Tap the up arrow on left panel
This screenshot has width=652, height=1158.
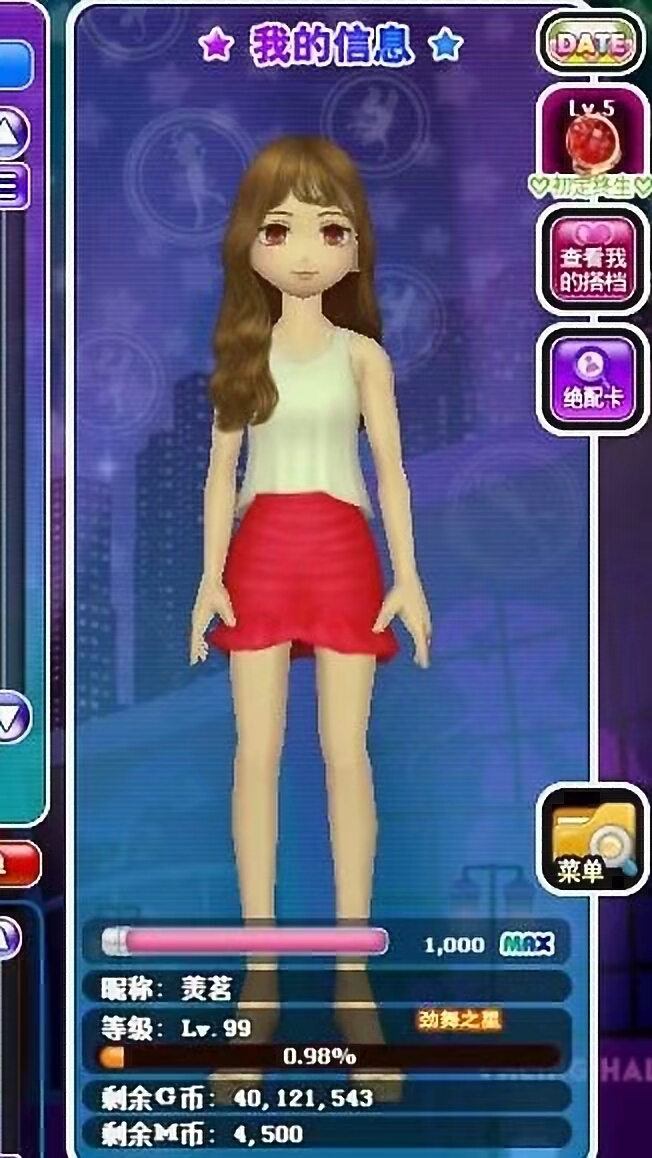pyautogui.click(x=13, y=134)
